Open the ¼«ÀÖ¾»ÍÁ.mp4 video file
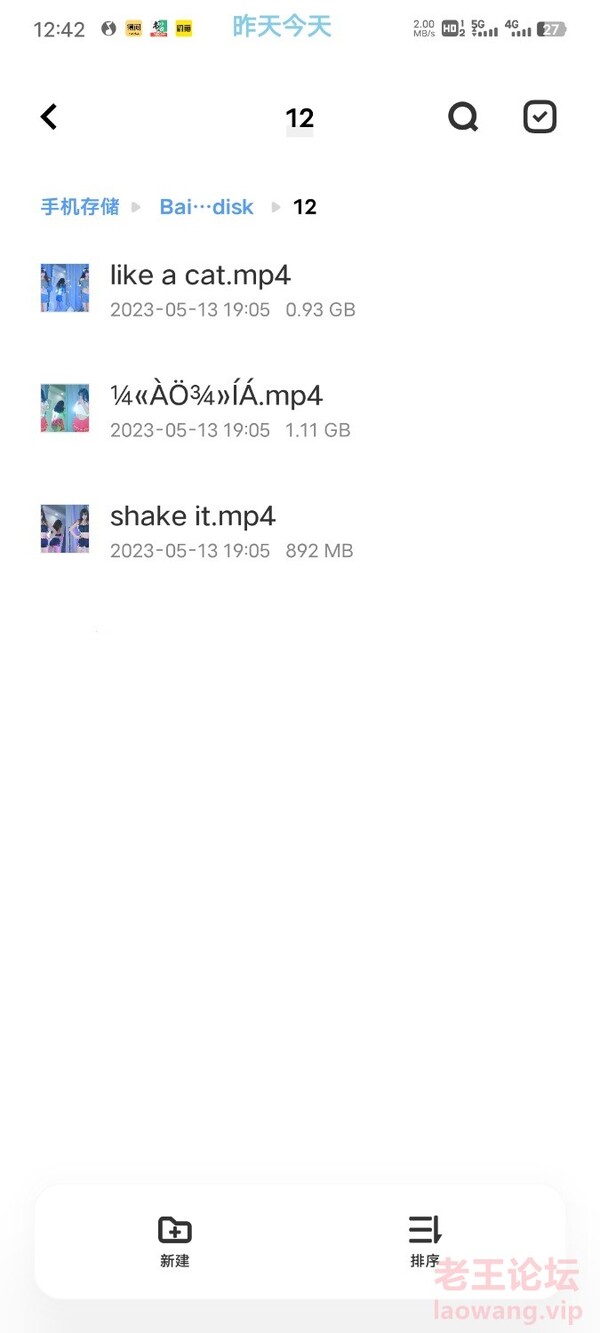The height and width of the screenshot is (1333, 600). (216, 409)
